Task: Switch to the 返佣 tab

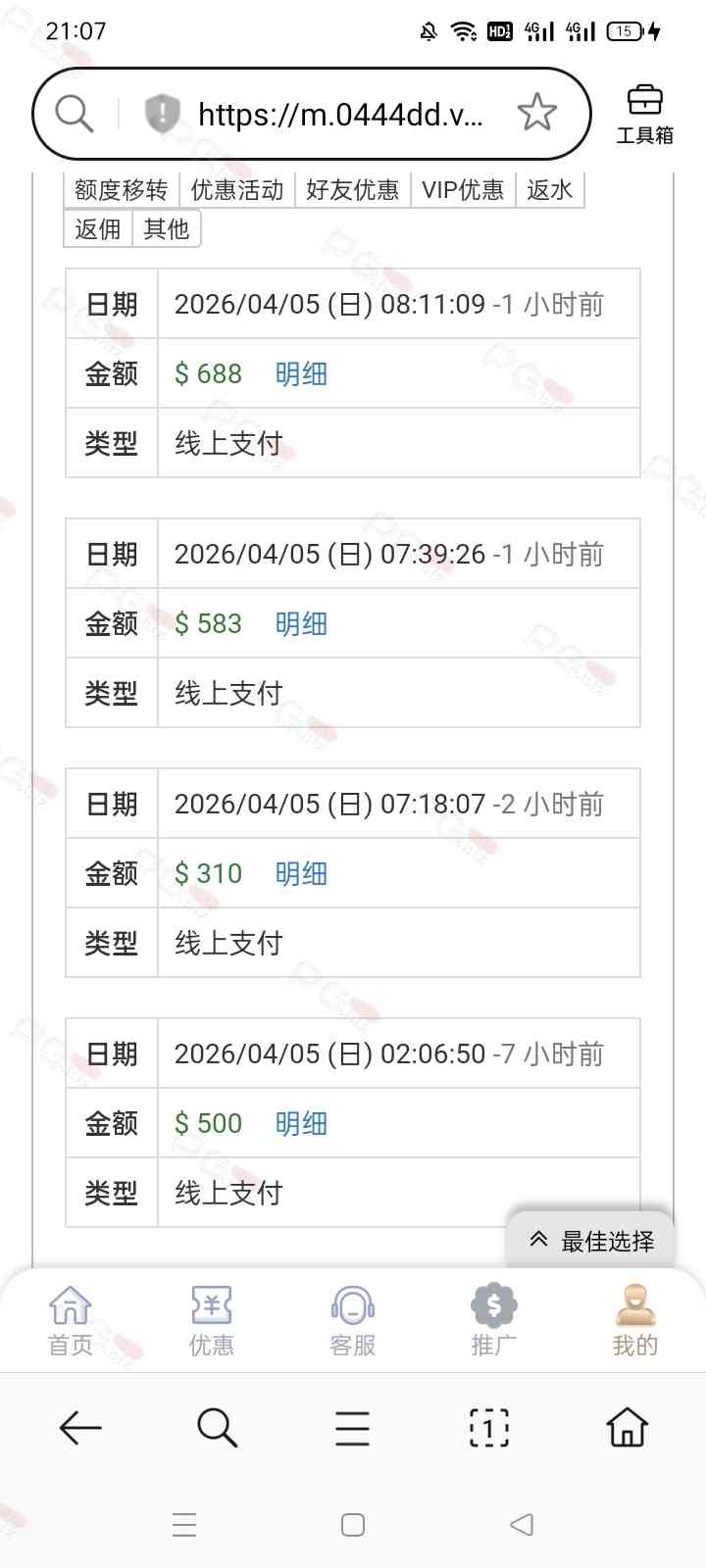Action: pyautogui.click(x=98, y=228)
